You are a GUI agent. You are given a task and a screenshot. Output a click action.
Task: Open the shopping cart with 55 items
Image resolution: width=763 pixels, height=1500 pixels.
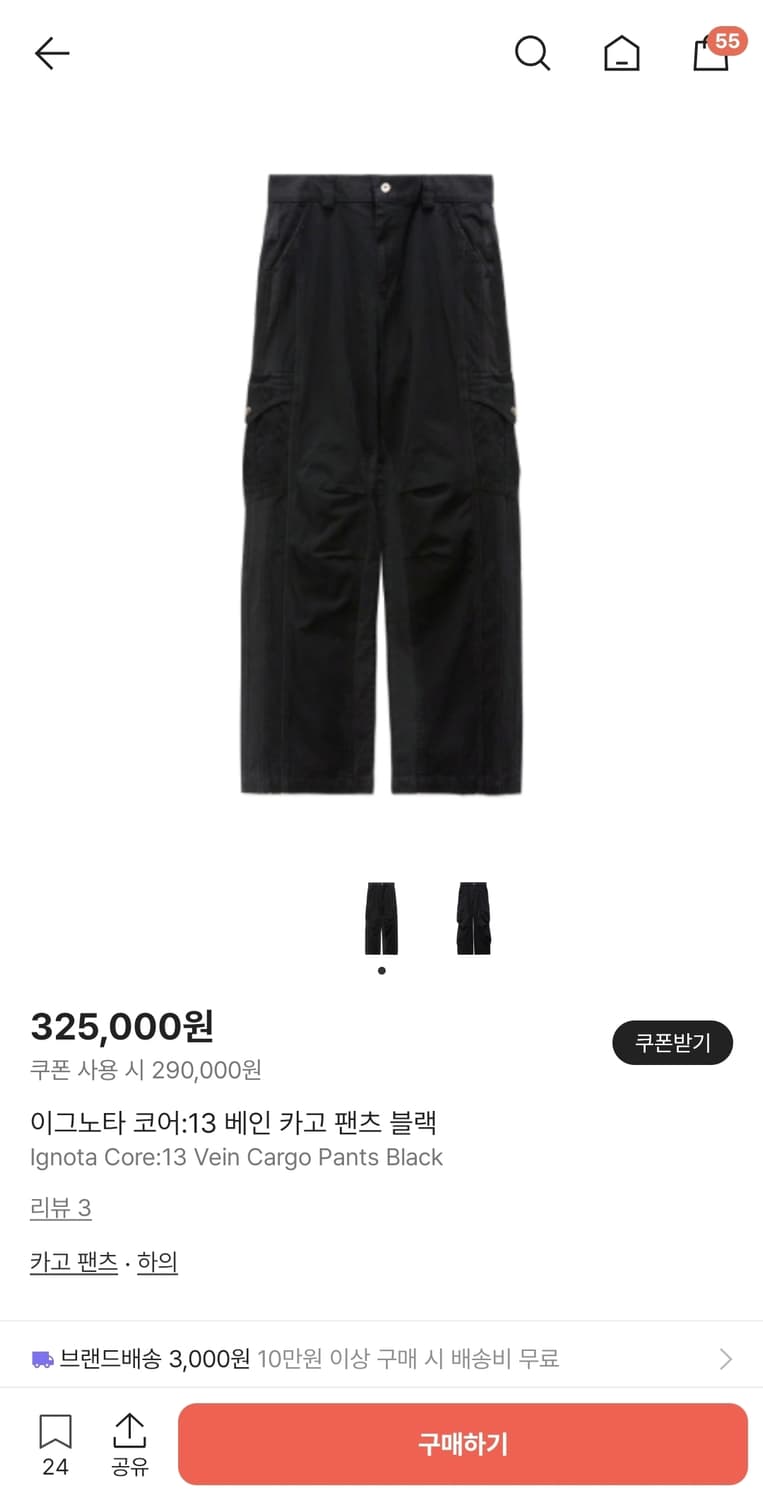(x=710, y=57)
